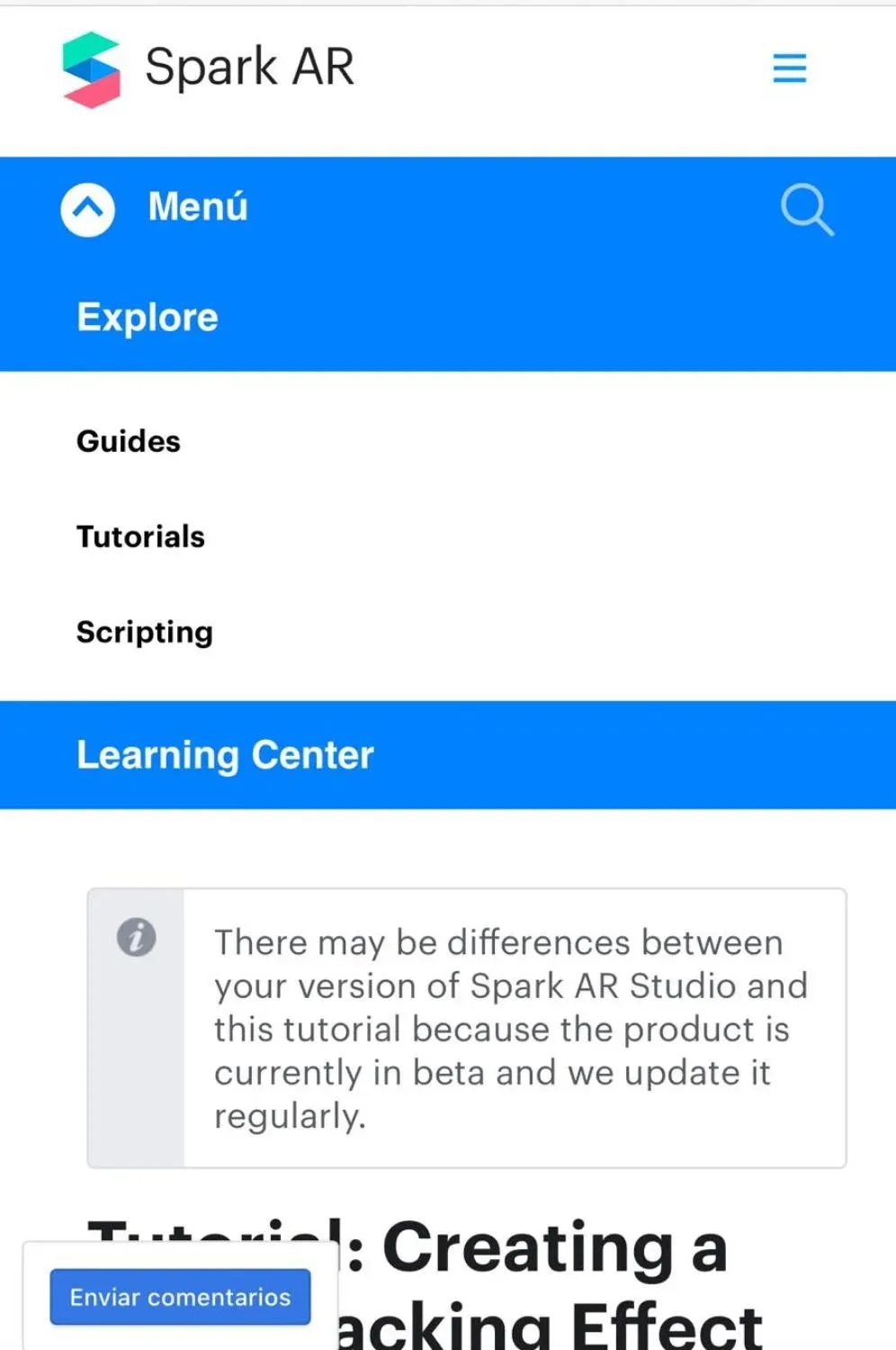Viewport: 896px width, 1350px height.
Task: Open the search magnifier icon
Action: (x=806, y=210)
